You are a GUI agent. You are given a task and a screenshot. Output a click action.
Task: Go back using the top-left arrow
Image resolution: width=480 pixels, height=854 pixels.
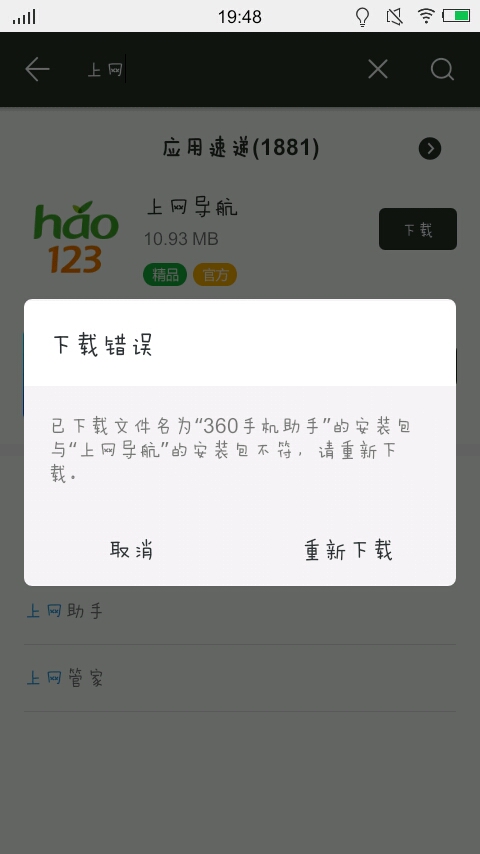tap(37, 70)
